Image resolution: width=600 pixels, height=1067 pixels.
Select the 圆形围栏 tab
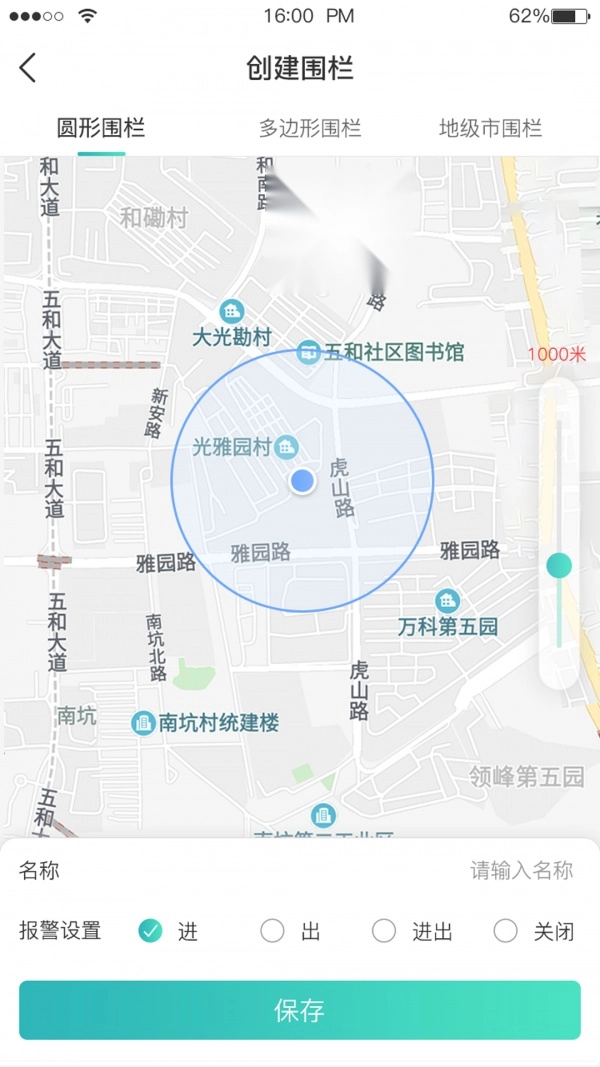point(101,128)
